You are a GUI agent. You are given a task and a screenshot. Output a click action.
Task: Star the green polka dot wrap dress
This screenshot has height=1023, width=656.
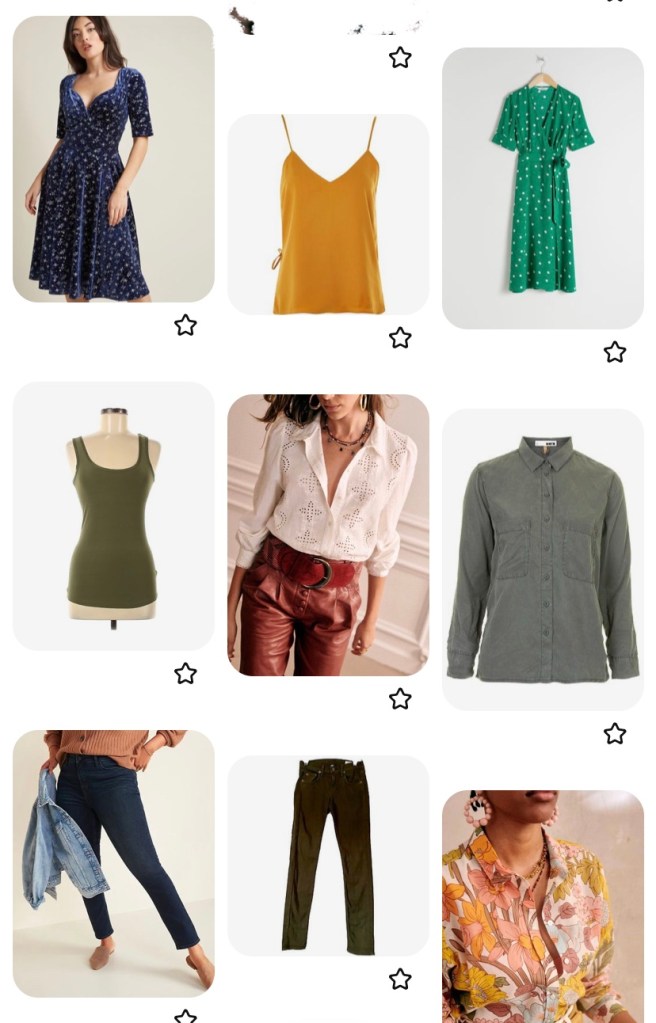615,352
